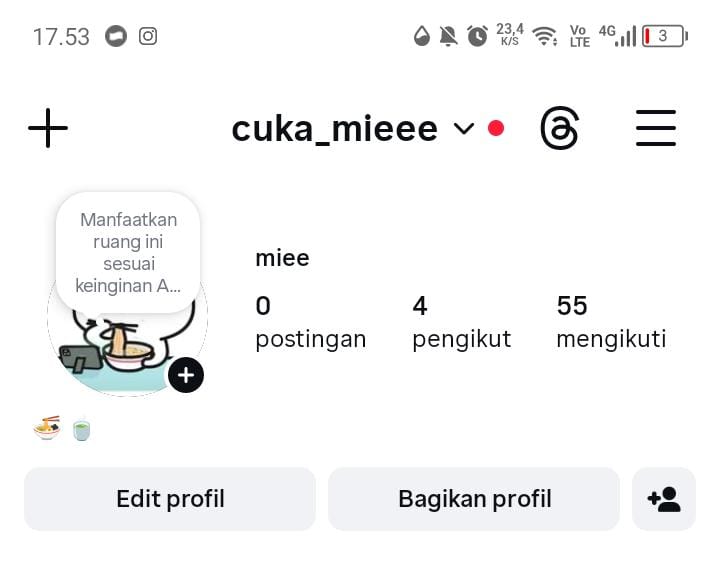
Task: Open the Threads icon
Action: tap(559, 129)
